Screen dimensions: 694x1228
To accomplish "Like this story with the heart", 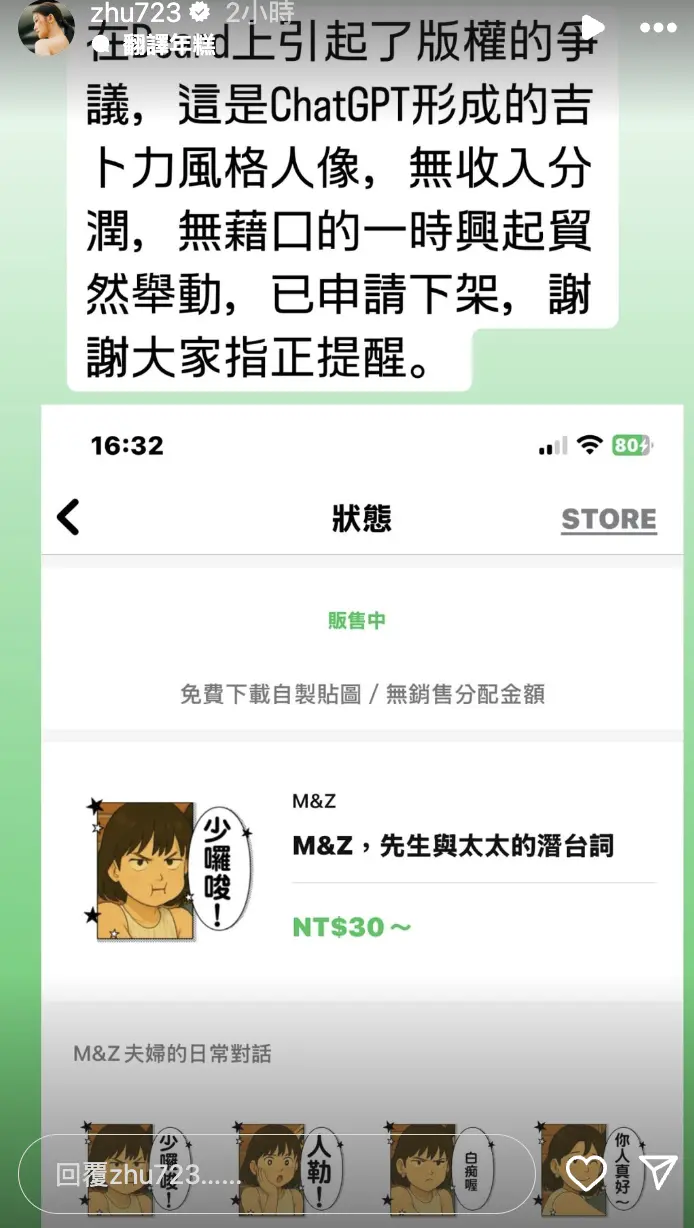I will click(586, 1173).
